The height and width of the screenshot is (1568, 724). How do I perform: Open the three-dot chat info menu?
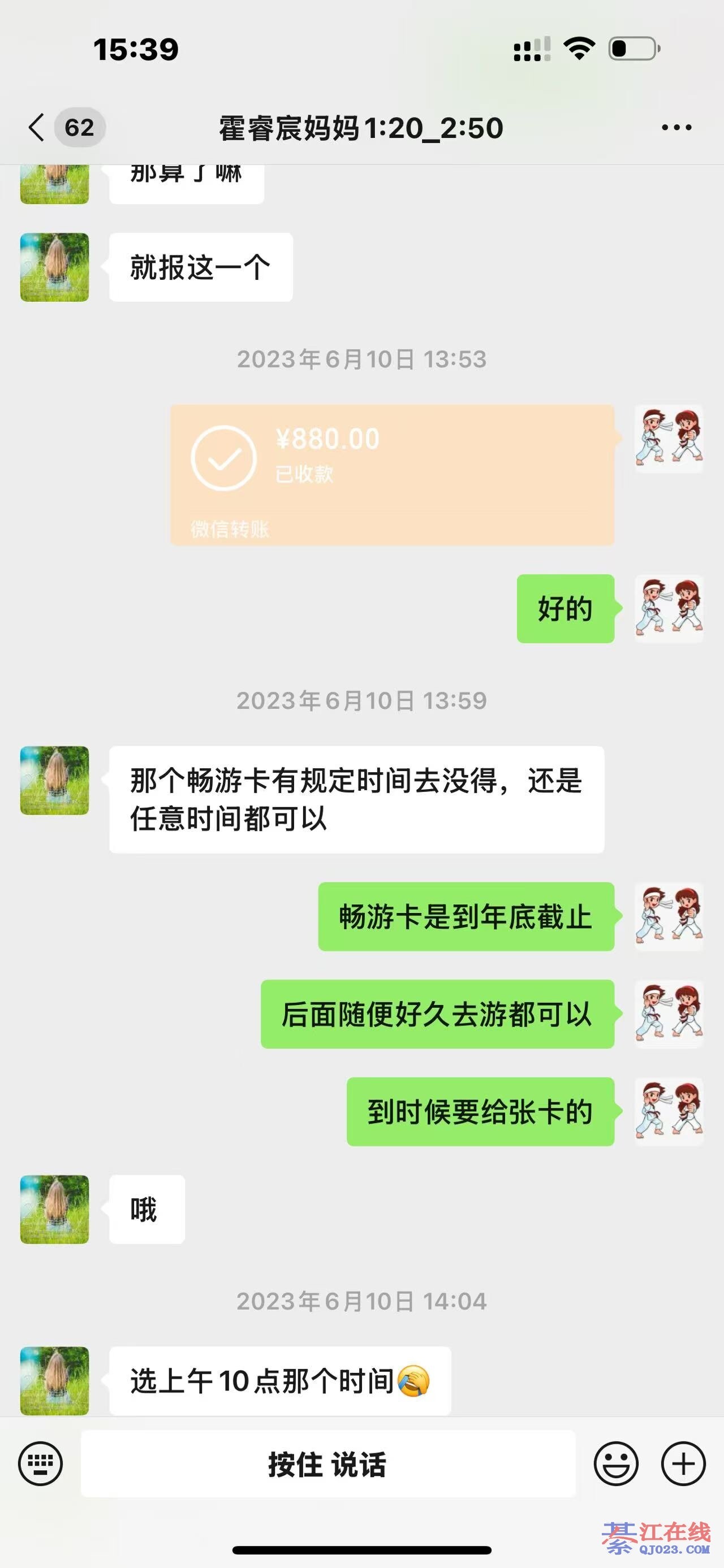coord(676,128)
